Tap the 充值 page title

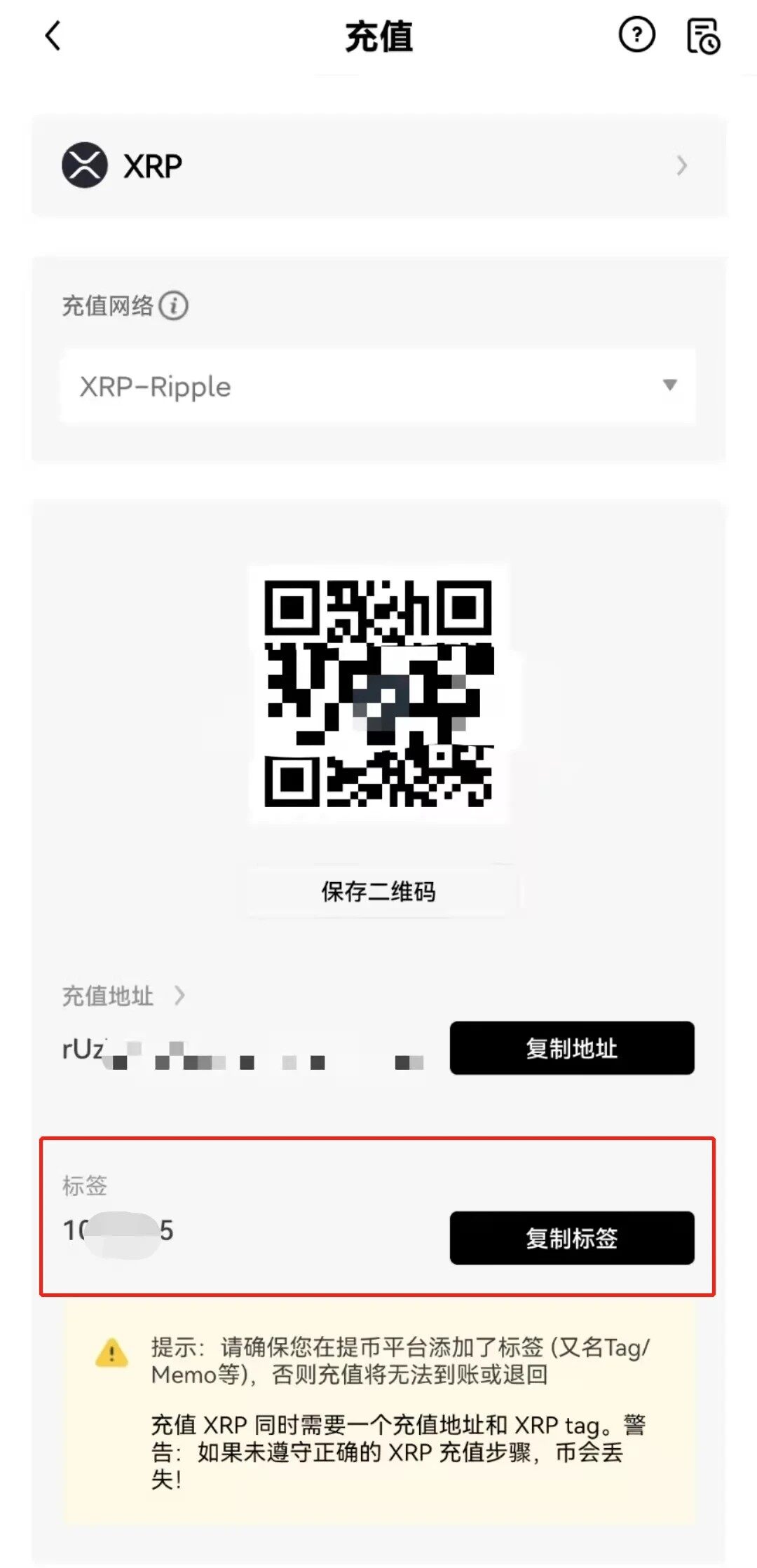tap(378, 39)
